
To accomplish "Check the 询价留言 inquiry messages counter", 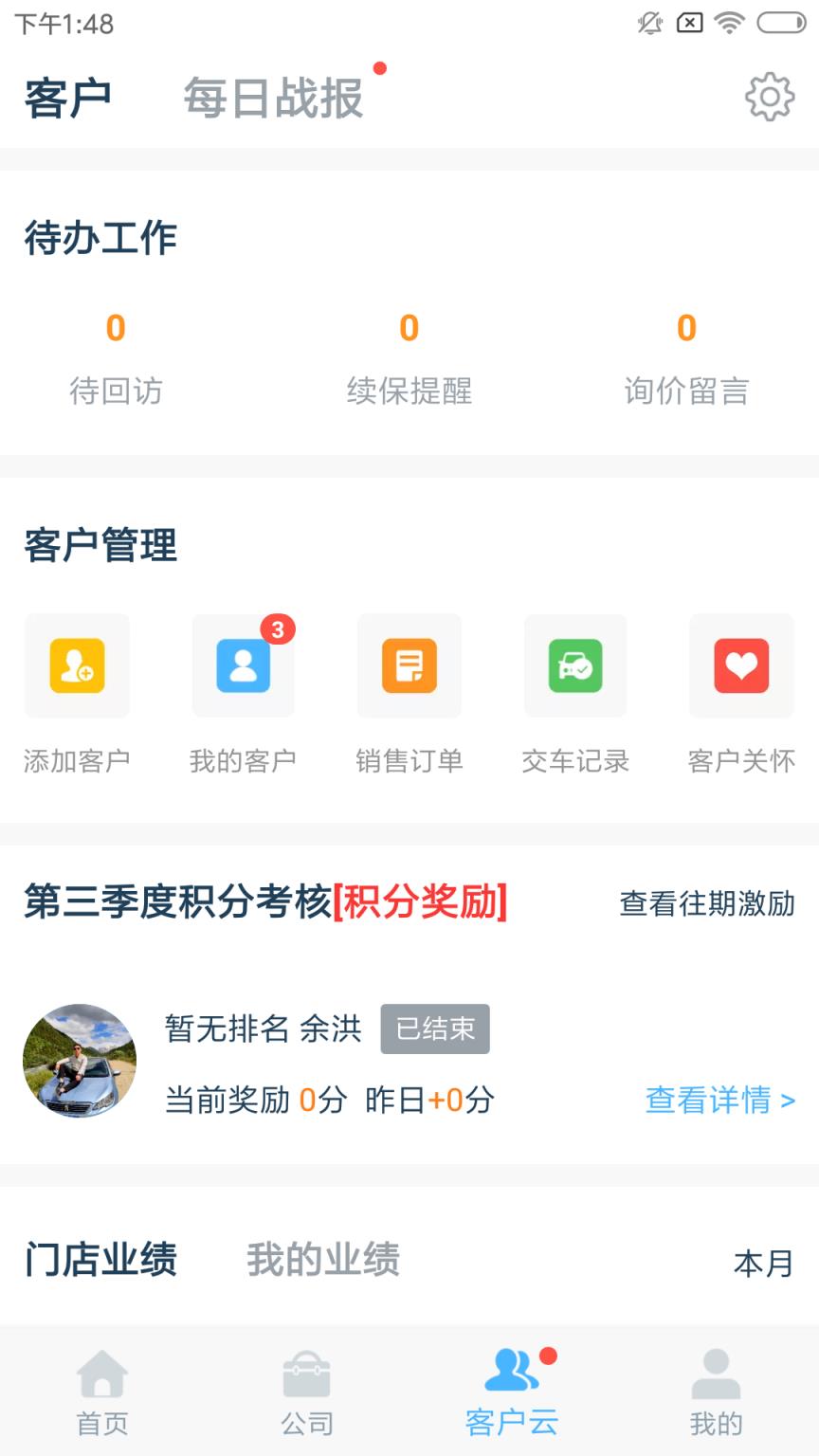I will tap(686, 360).
